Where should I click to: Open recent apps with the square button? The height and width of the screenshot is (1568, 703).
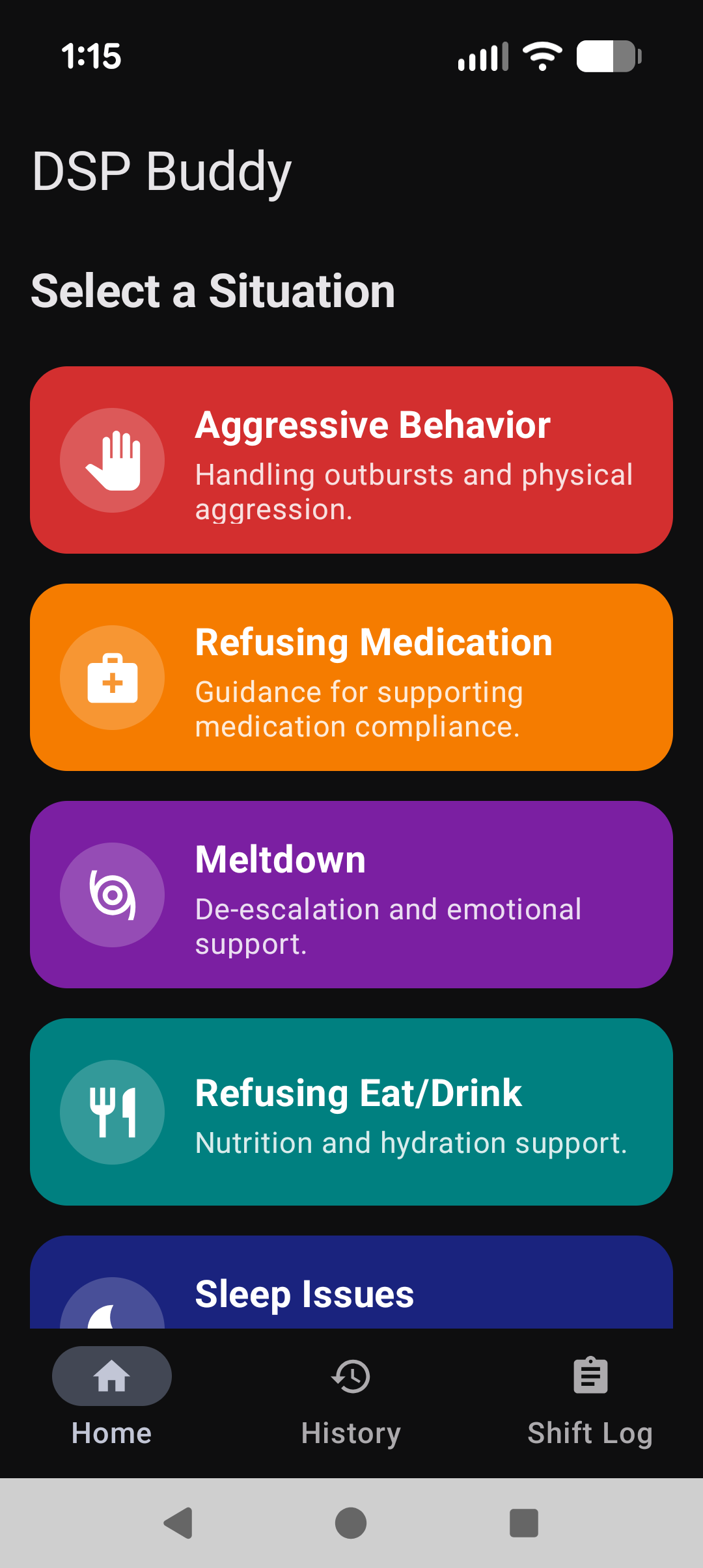coord(524,1522)
